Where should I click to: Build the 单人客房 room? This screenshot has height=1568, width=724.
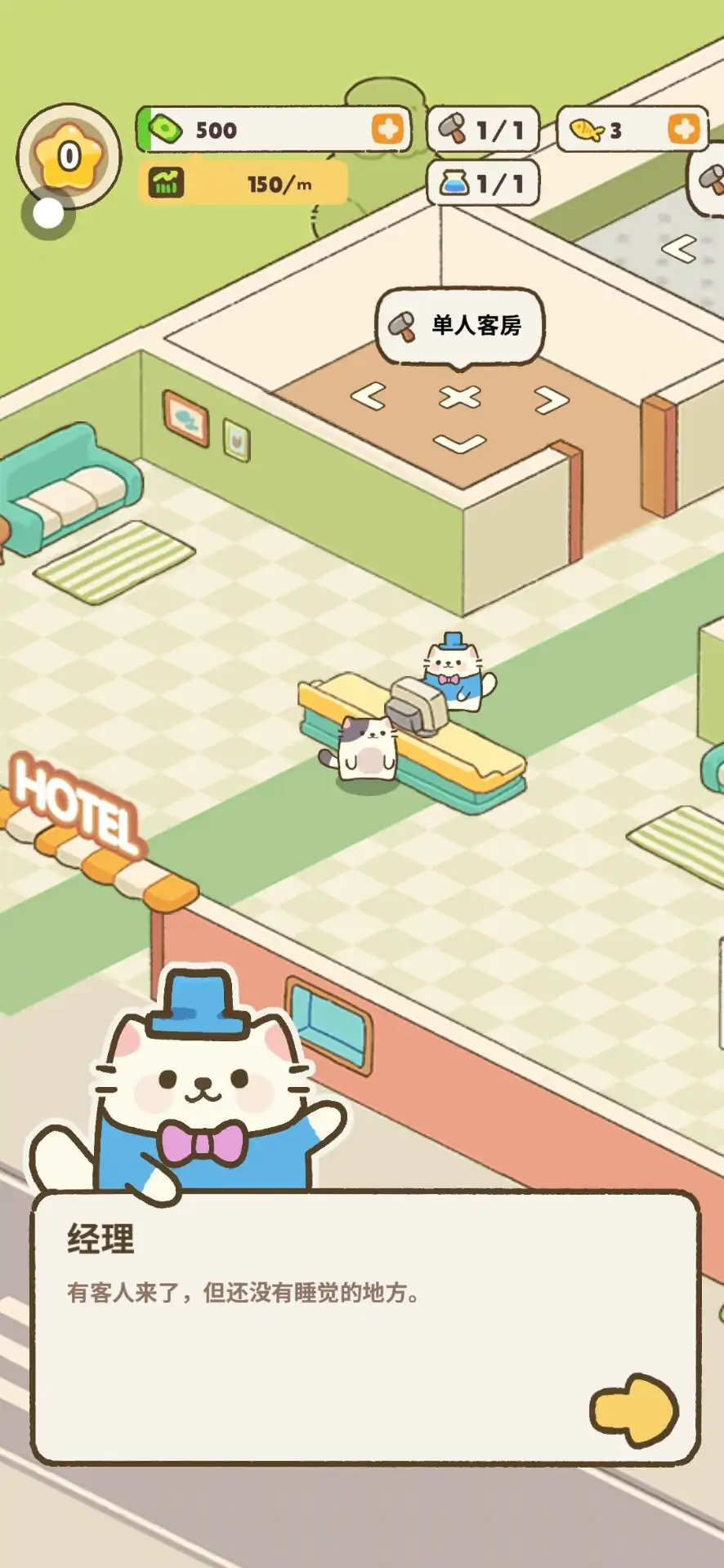pyautogui.click(x=459, y=326)
